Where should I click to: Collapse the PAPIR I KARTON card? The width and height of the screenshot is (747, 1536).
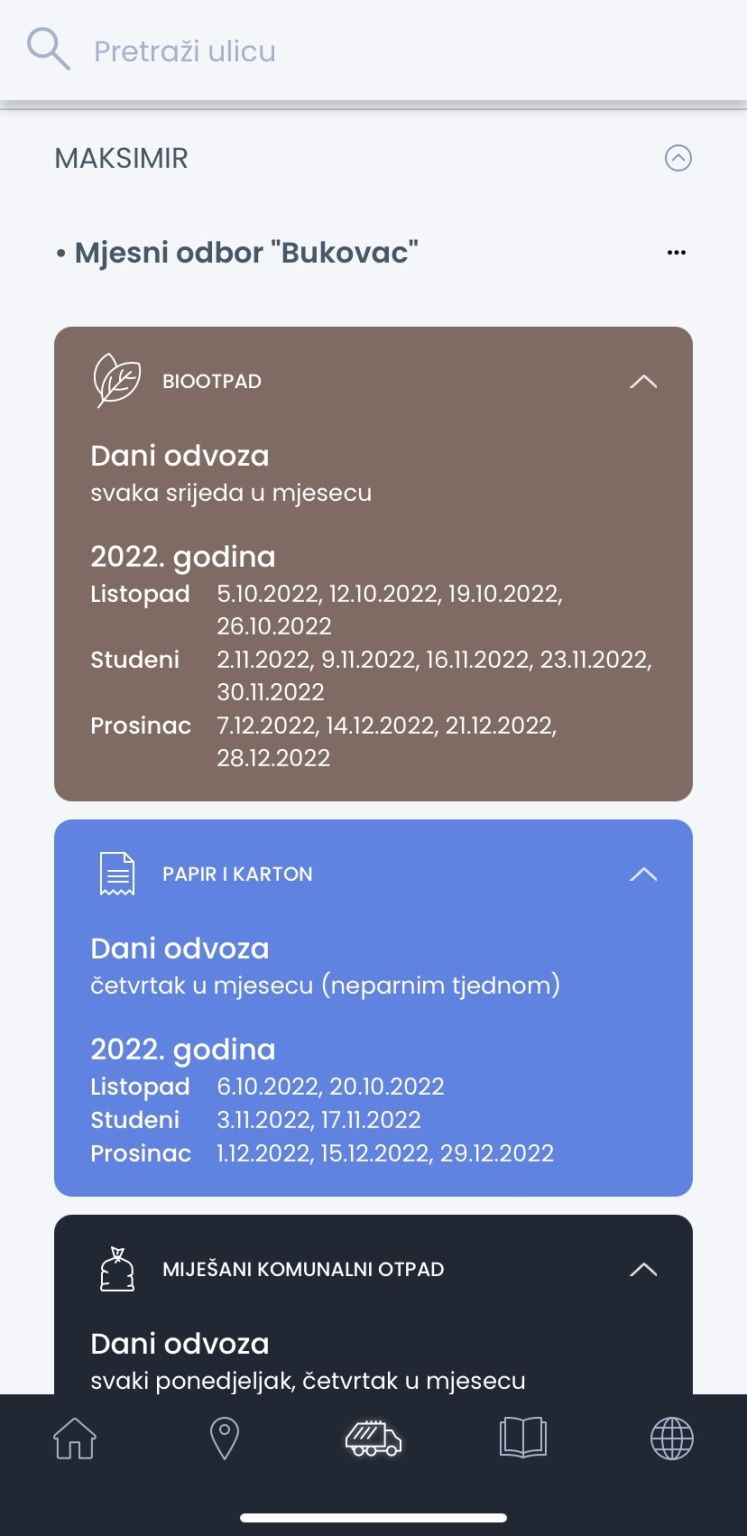(643, 874)
